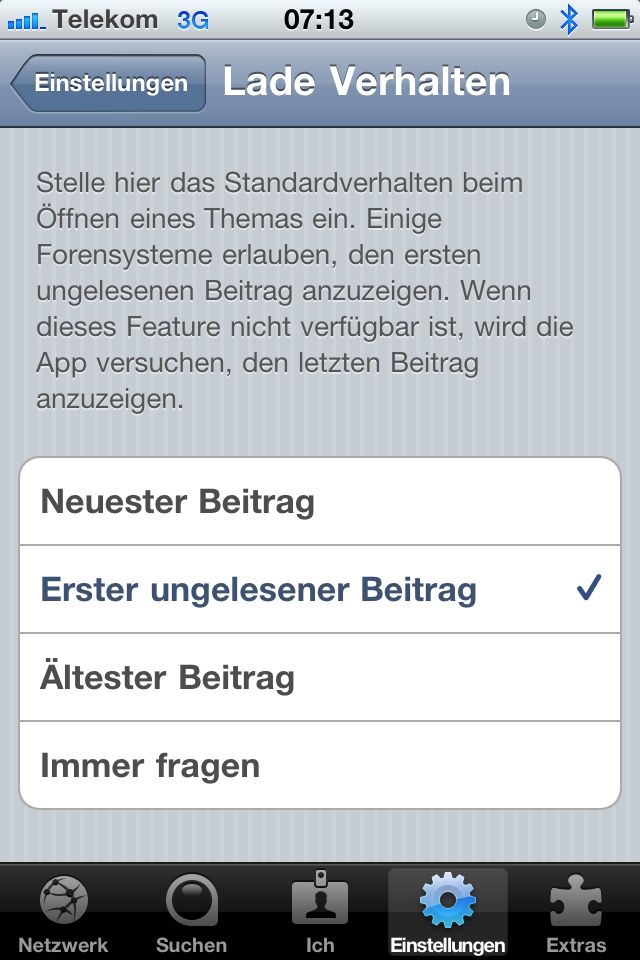640x960 pixels.
Task: Switch to the Ich tab
Action: click(x=320, y=913)
